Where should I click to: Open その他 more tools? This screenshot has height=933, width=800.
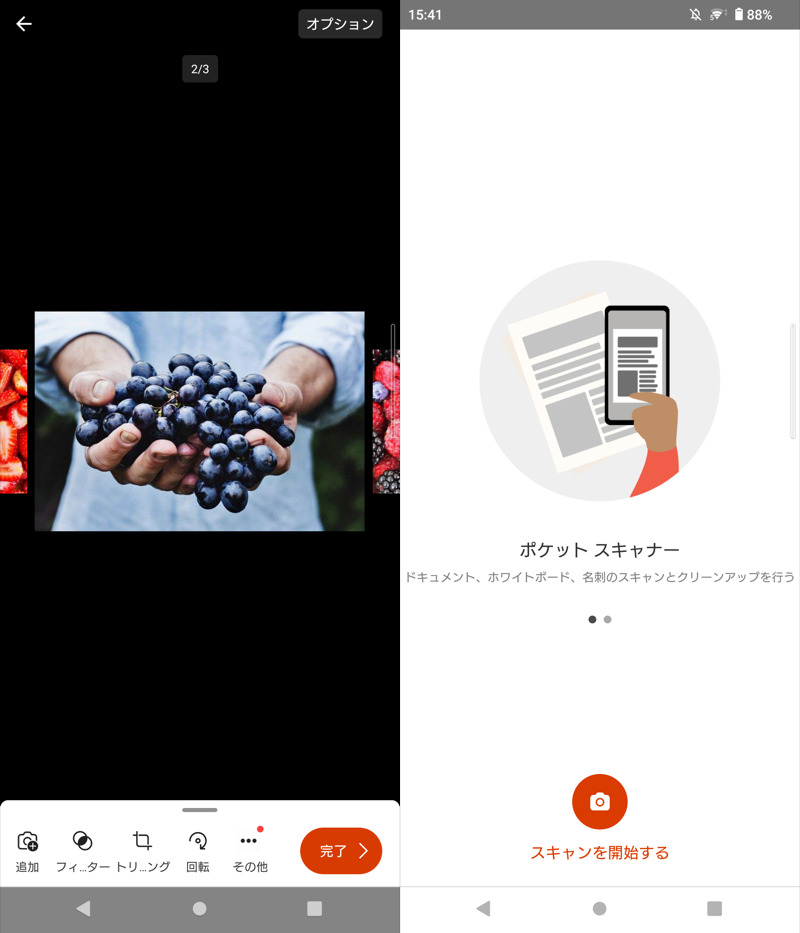click(250, 851)
